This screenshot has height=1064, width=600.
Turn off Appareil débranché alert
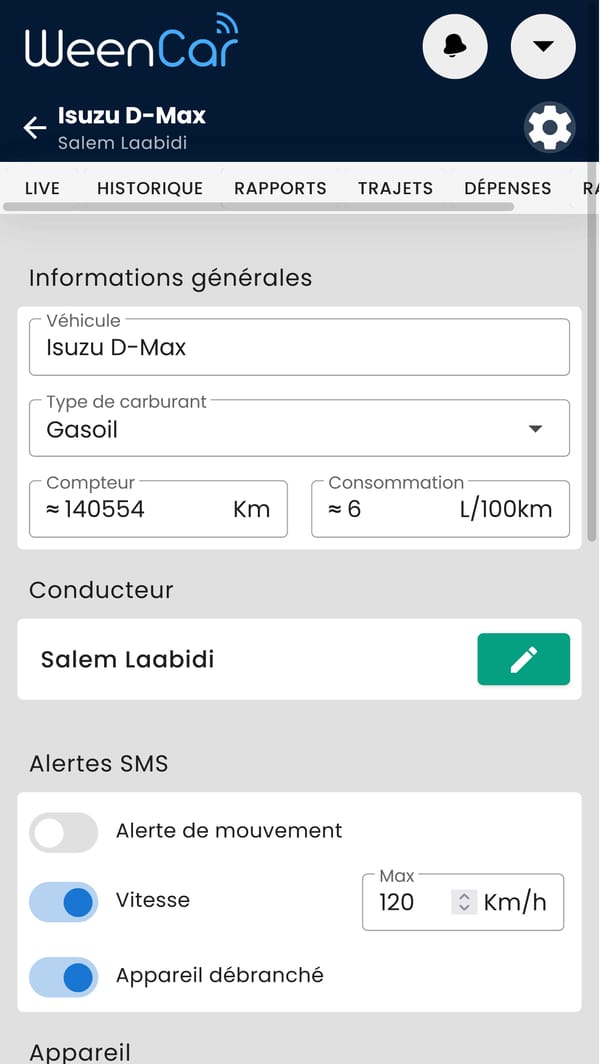64,977
